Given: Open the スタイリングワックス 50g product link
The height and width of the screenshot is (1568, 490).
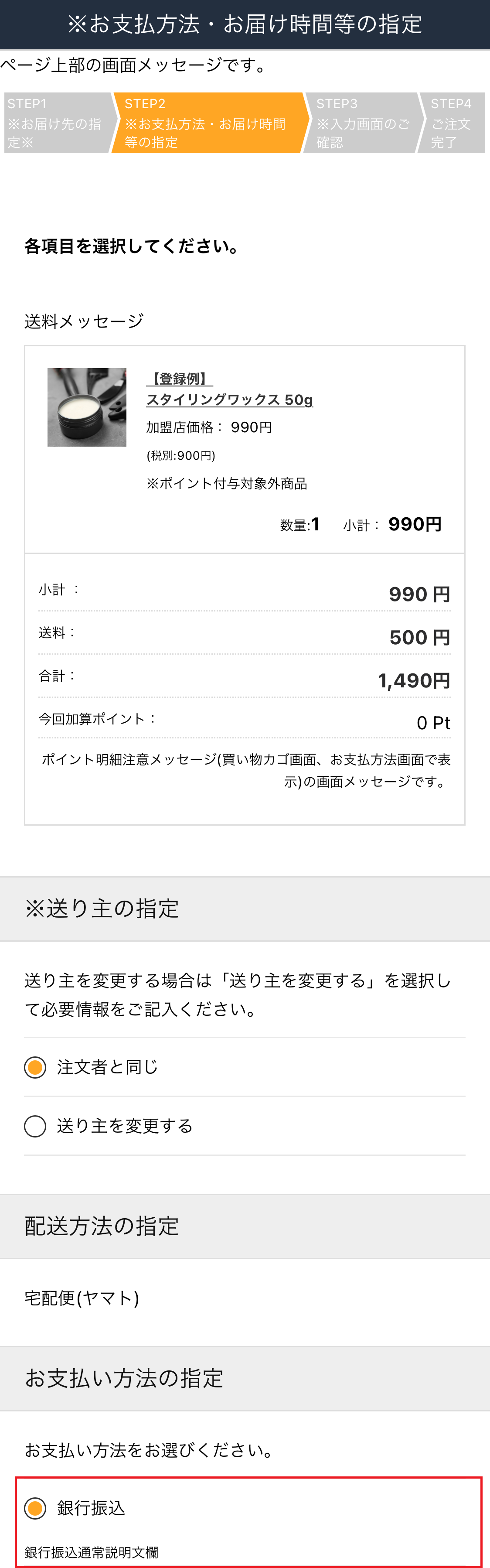Looking at the screenshot, I should (229, 399).
